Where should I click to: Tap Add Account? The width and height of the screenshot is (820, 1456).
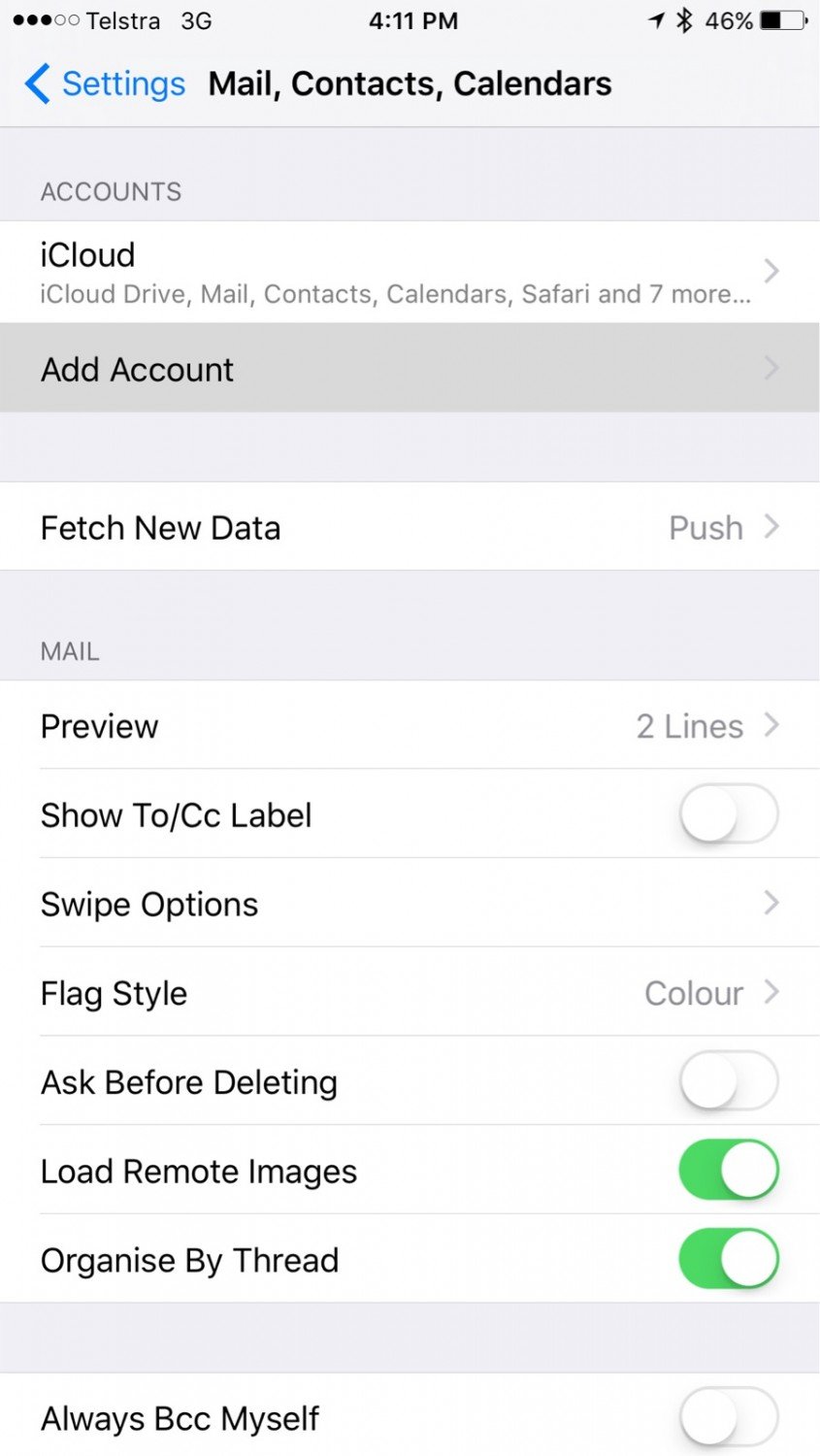tap(408, 369)
